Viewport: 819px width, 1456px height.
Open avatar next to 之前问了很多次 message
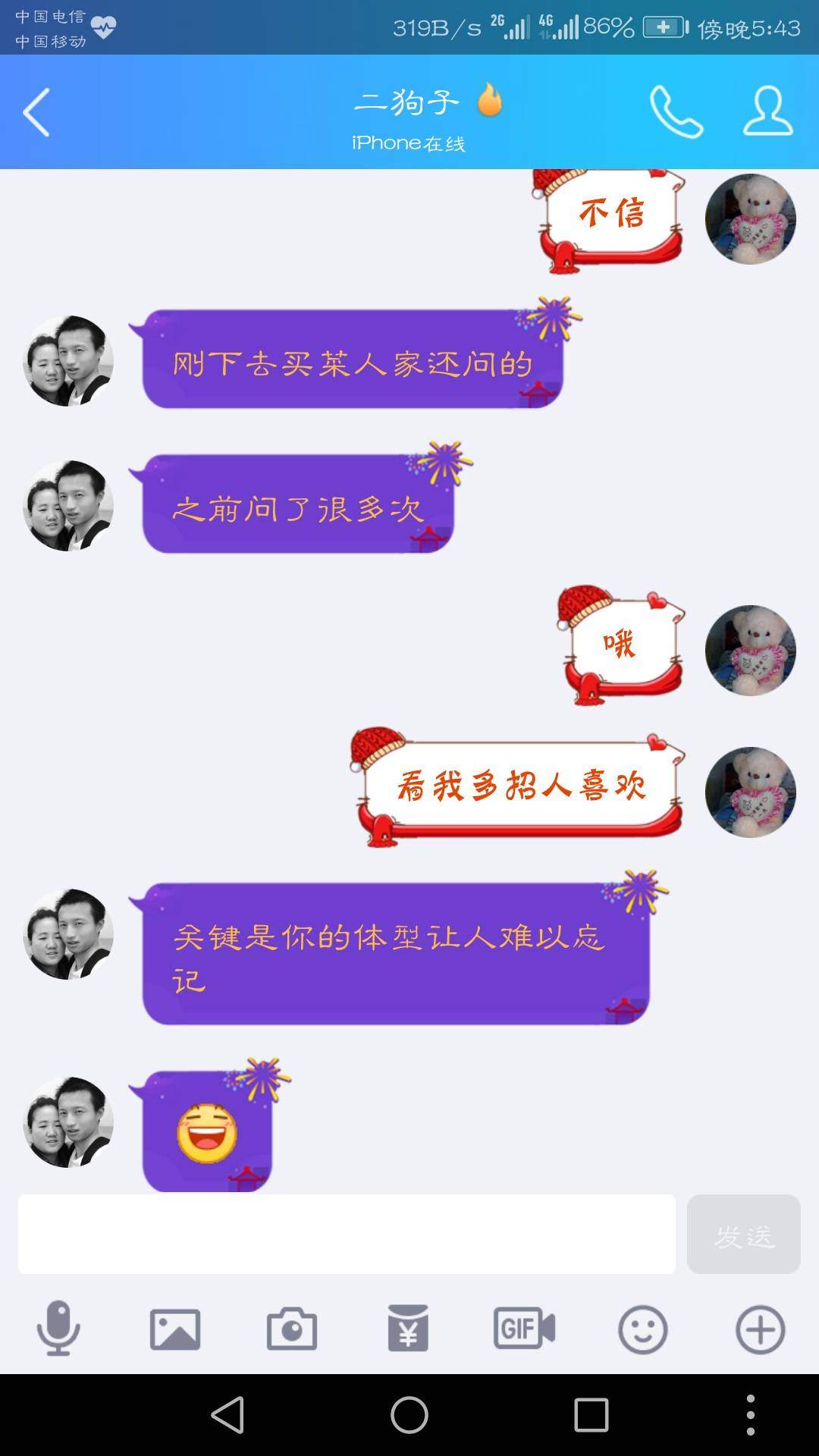click(68, 505)
